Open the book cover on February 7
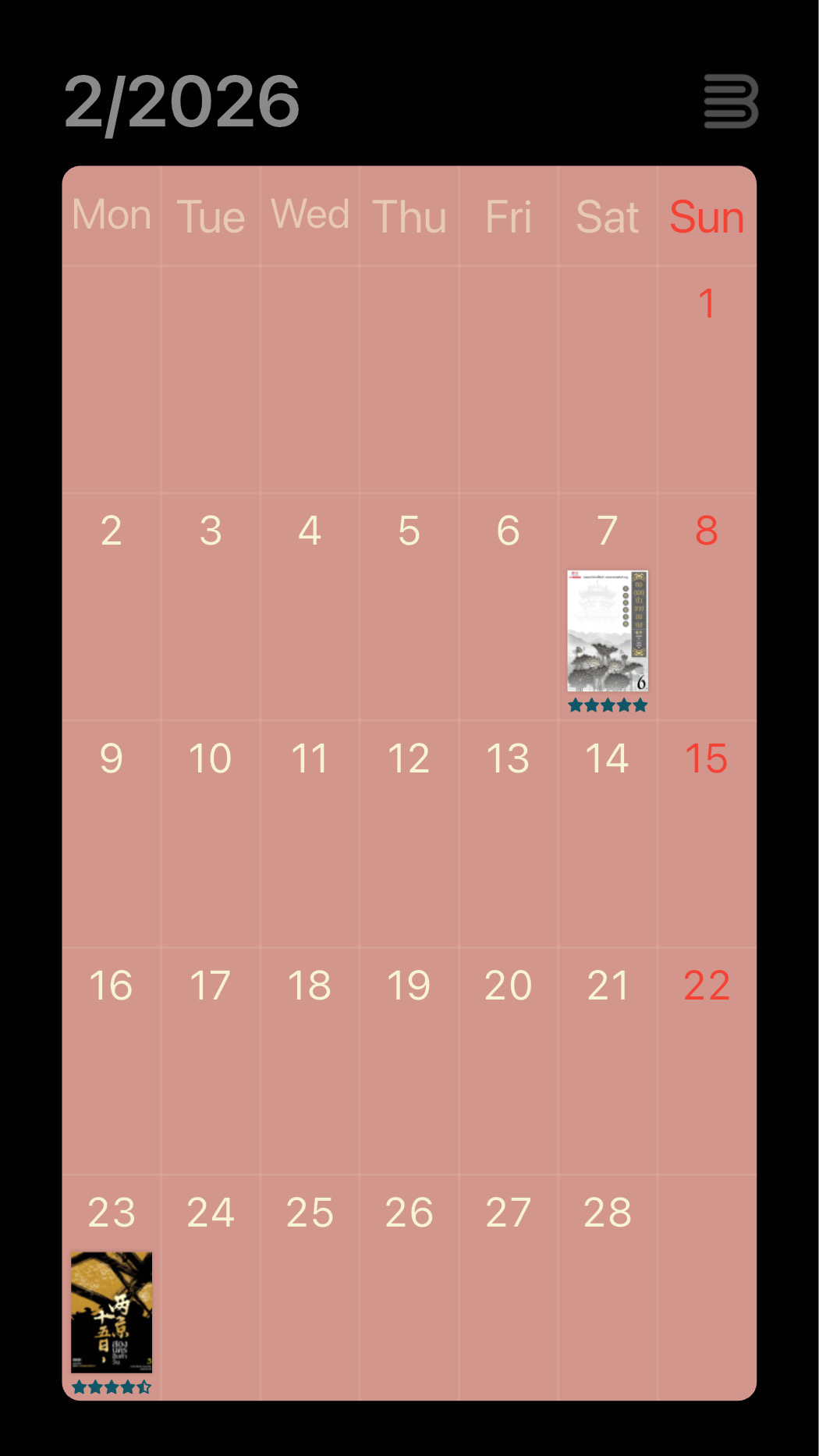The width and height of the screenshot is (819, 1456). (x=608, y=630)
